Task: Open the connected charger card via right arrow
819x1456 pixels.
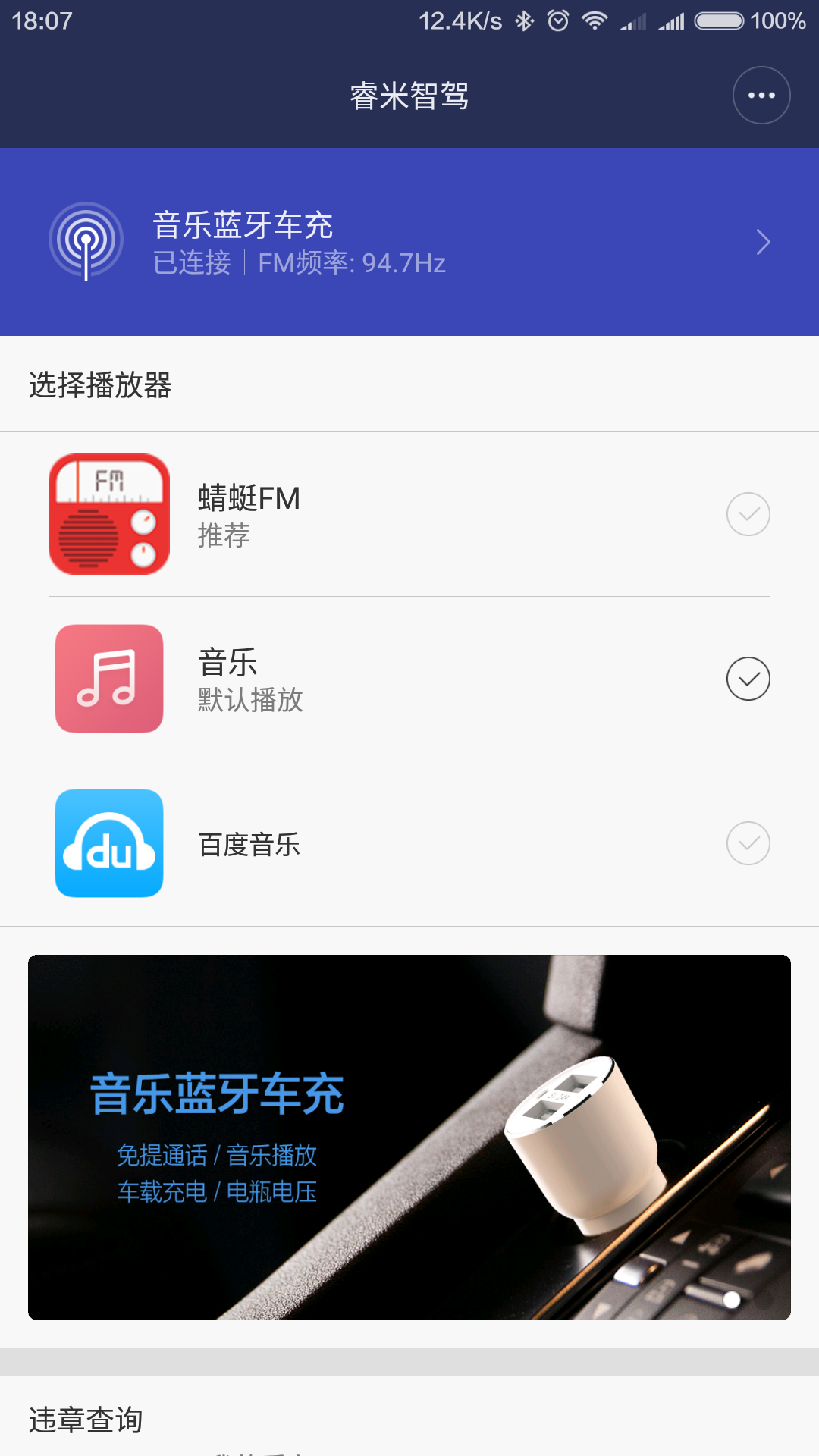Action: pyautogui.click(x=762, y=241)
